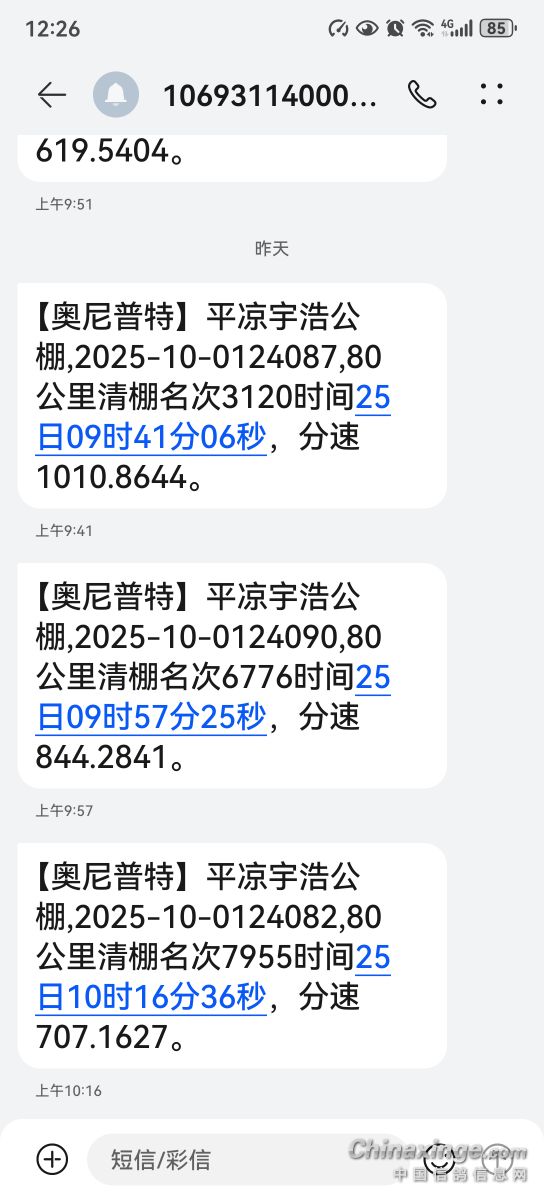This screenshot has height=1200, width=544.
Task: Call the sender 10693114000
Action: 422,95
